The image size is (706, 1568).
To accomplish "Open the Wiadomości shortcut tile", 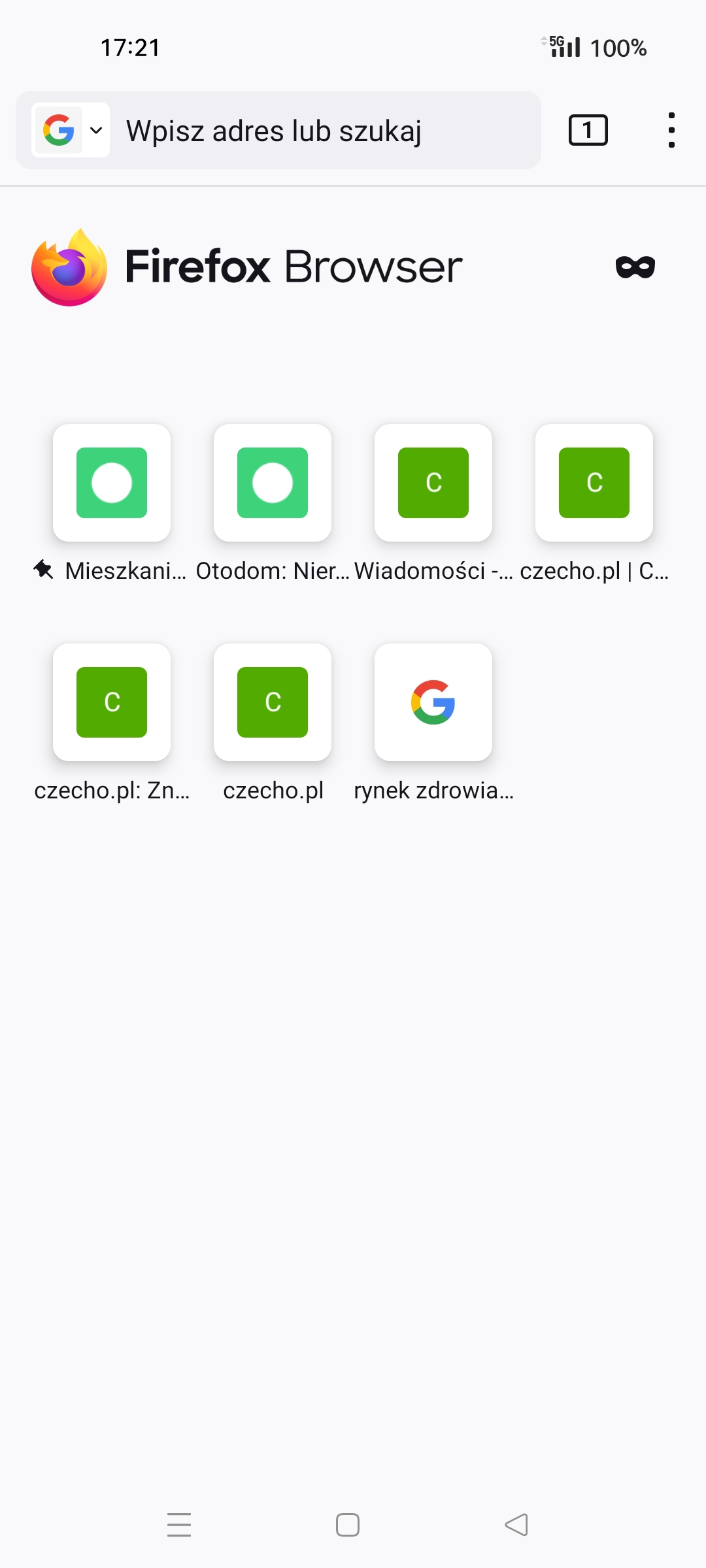I will [433, 483].
